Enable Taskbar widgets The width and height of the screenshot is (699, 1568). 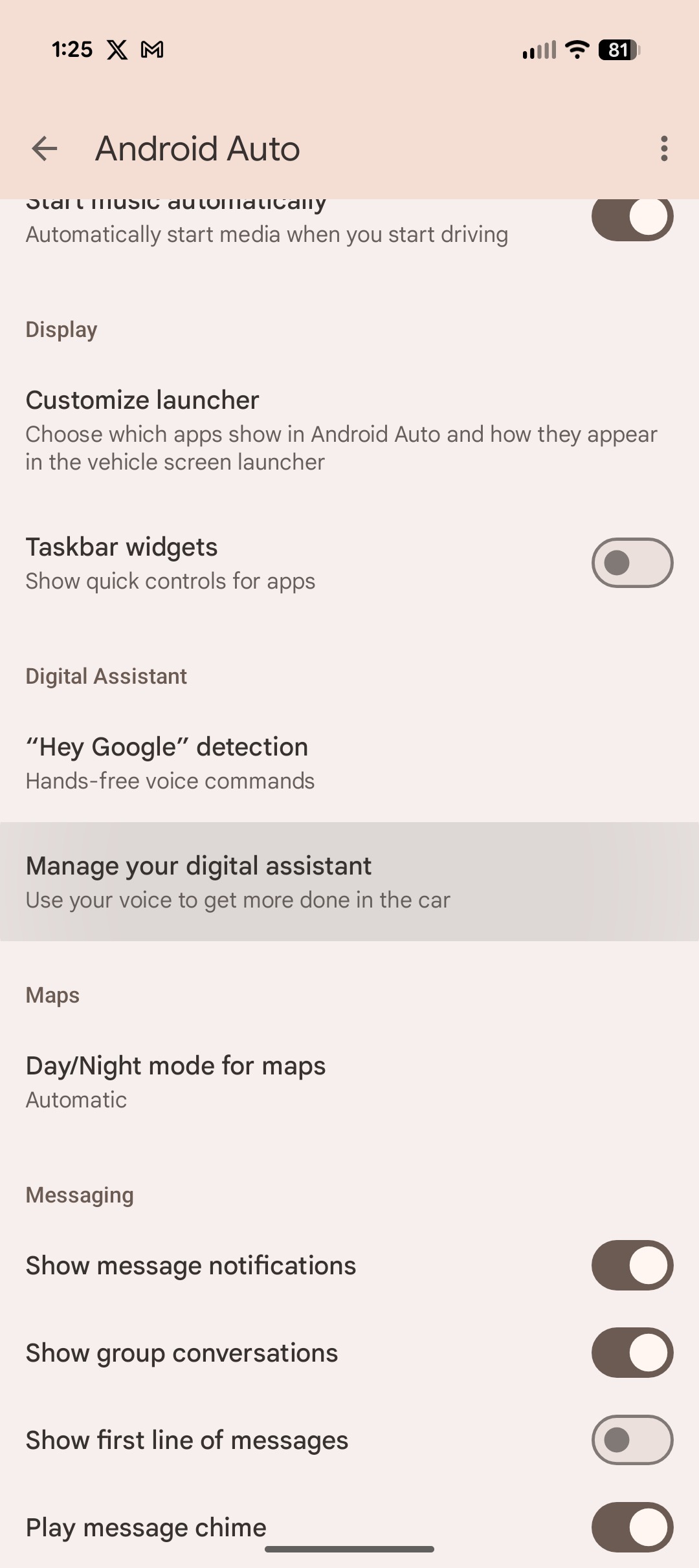632,563
